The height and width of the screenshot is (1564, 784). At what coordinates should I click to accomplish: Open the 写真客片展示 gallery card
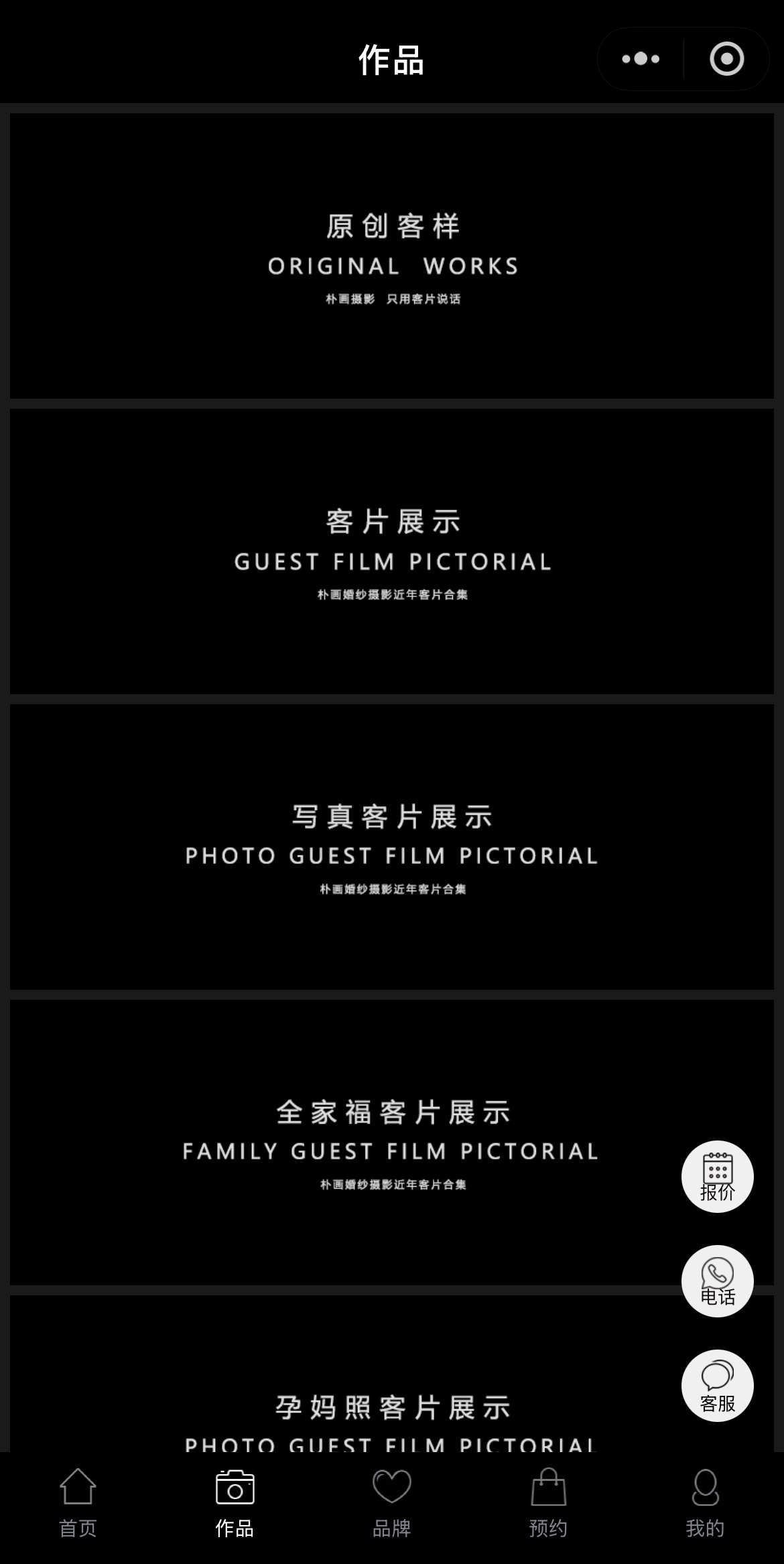coord(392,847)
